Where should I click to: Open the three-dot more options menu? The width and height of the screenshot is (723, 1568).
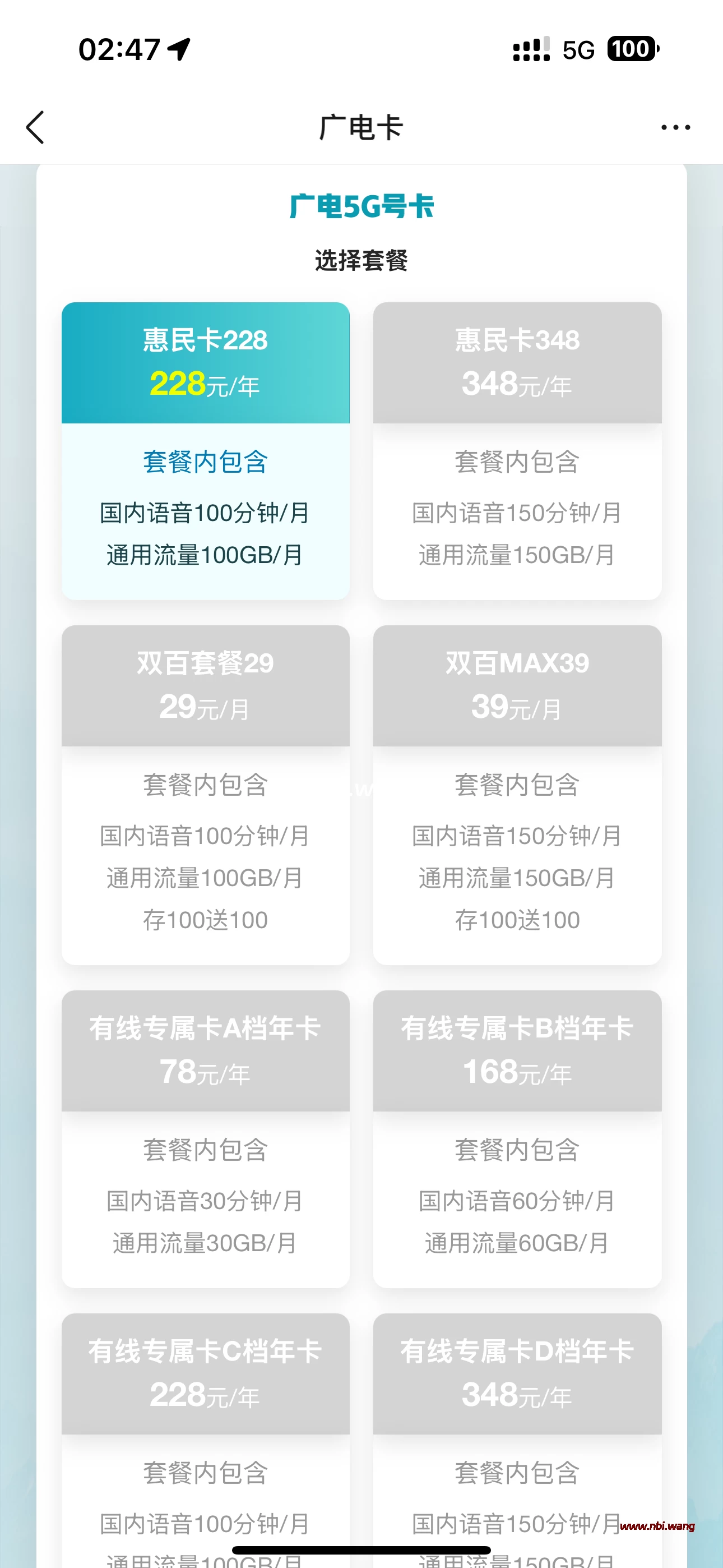click(675, 127)
